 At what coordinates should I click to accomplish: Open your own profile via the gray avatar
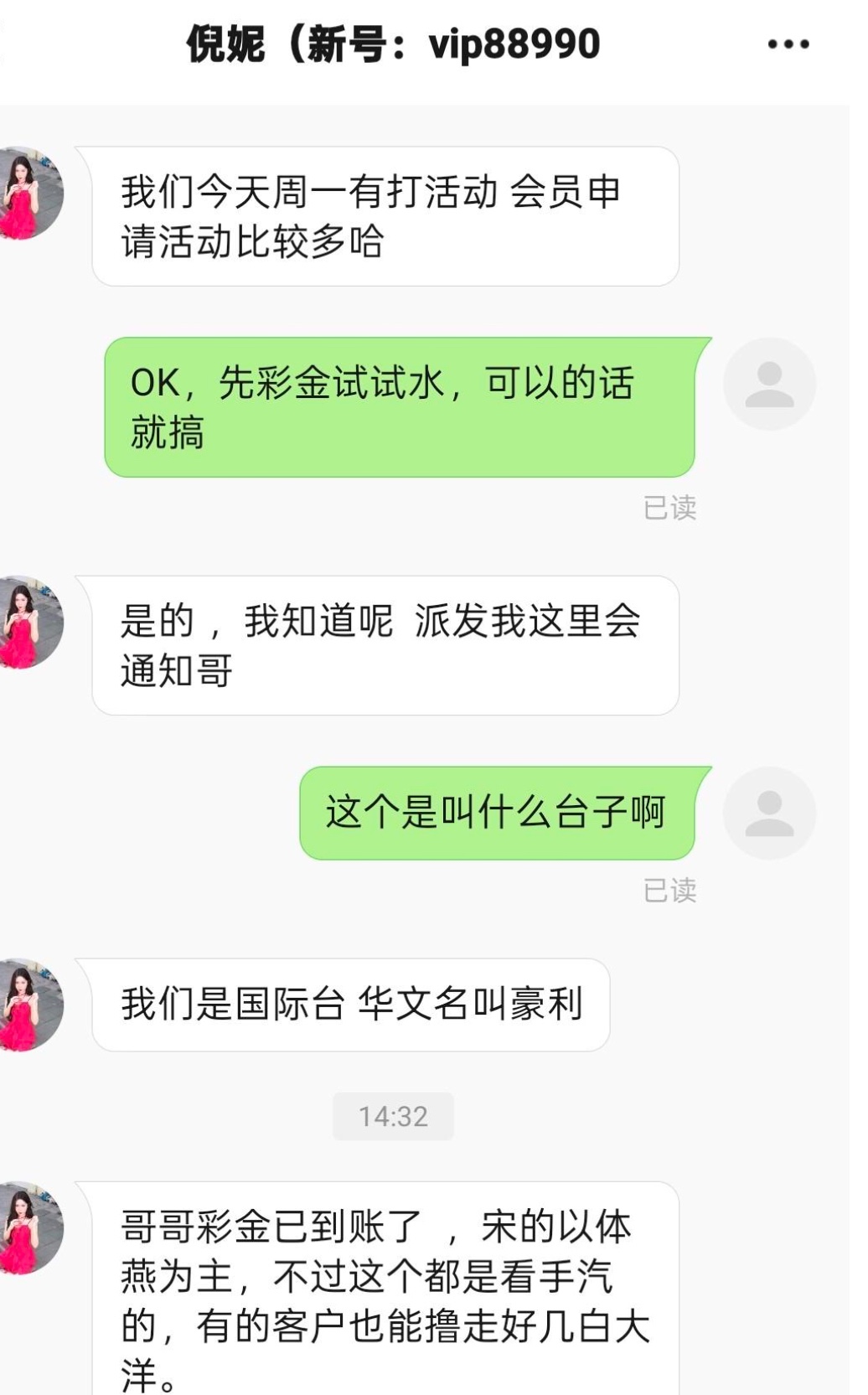(771, 383)
